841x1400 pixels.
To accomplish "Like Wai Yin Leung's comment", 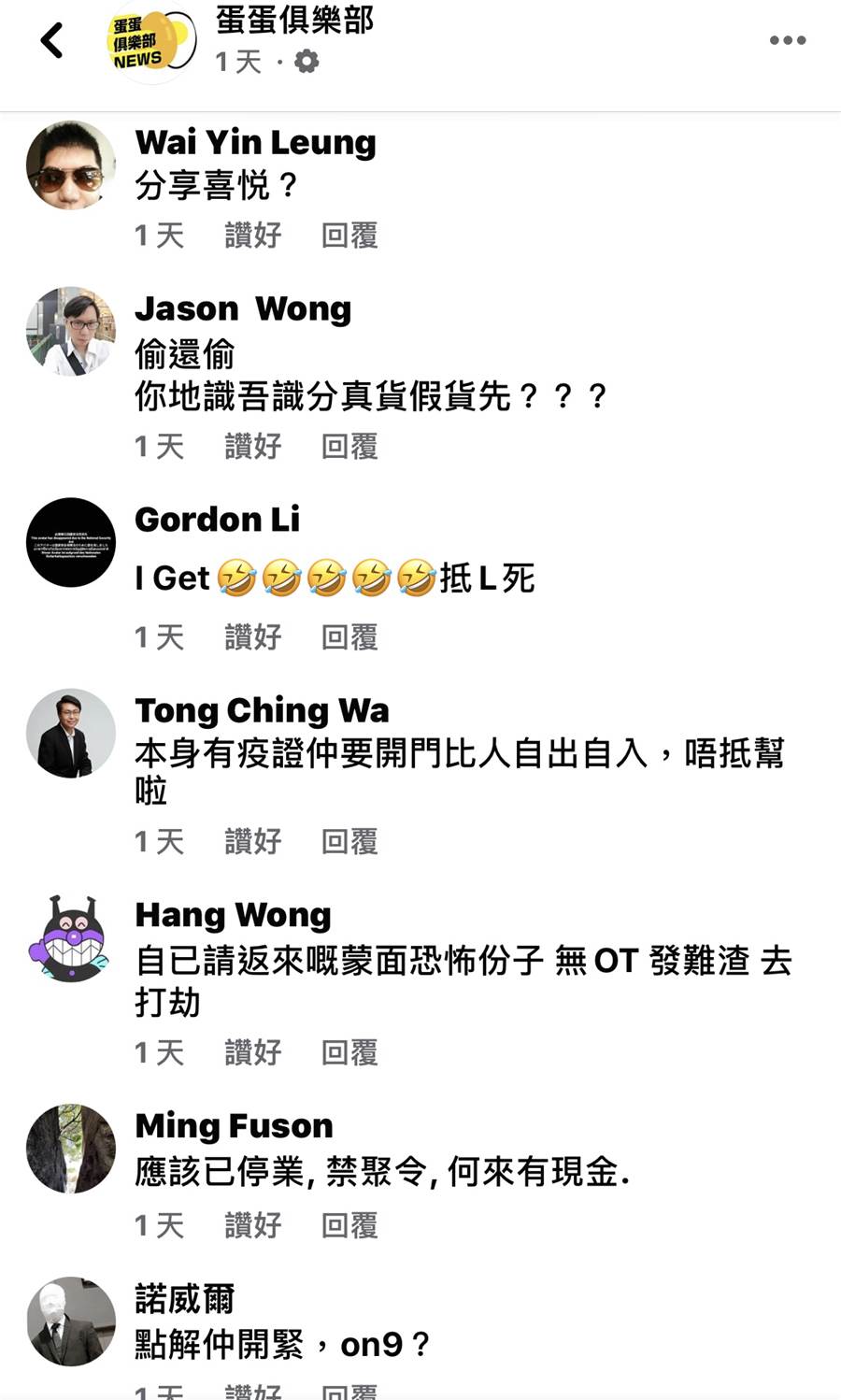I will click(252, 235).
